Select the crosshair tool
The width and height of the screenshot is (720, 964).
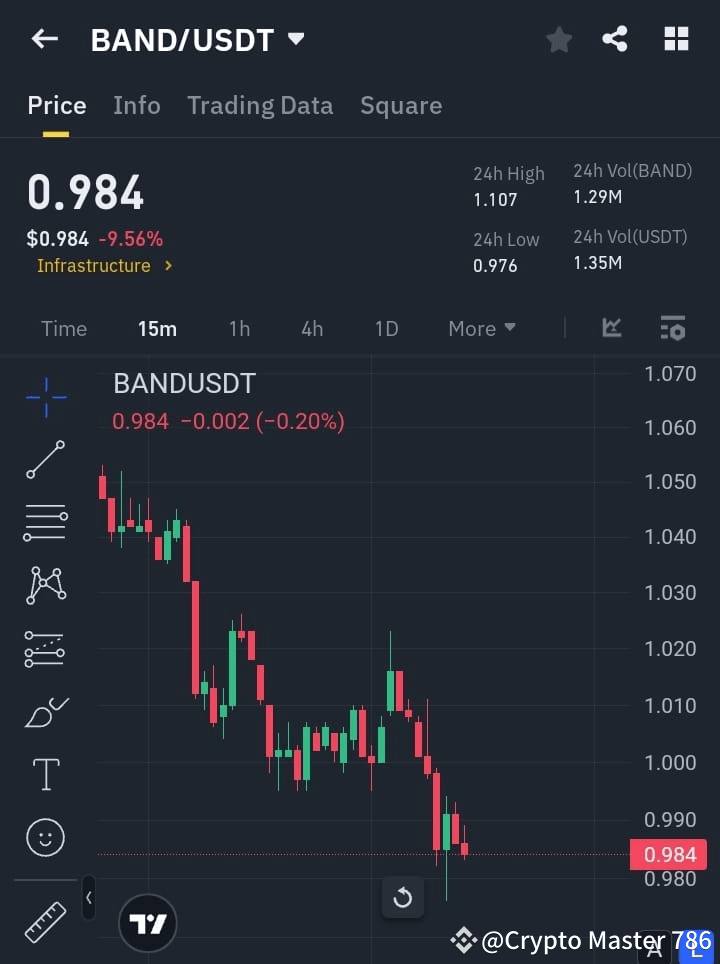point(45,398)
